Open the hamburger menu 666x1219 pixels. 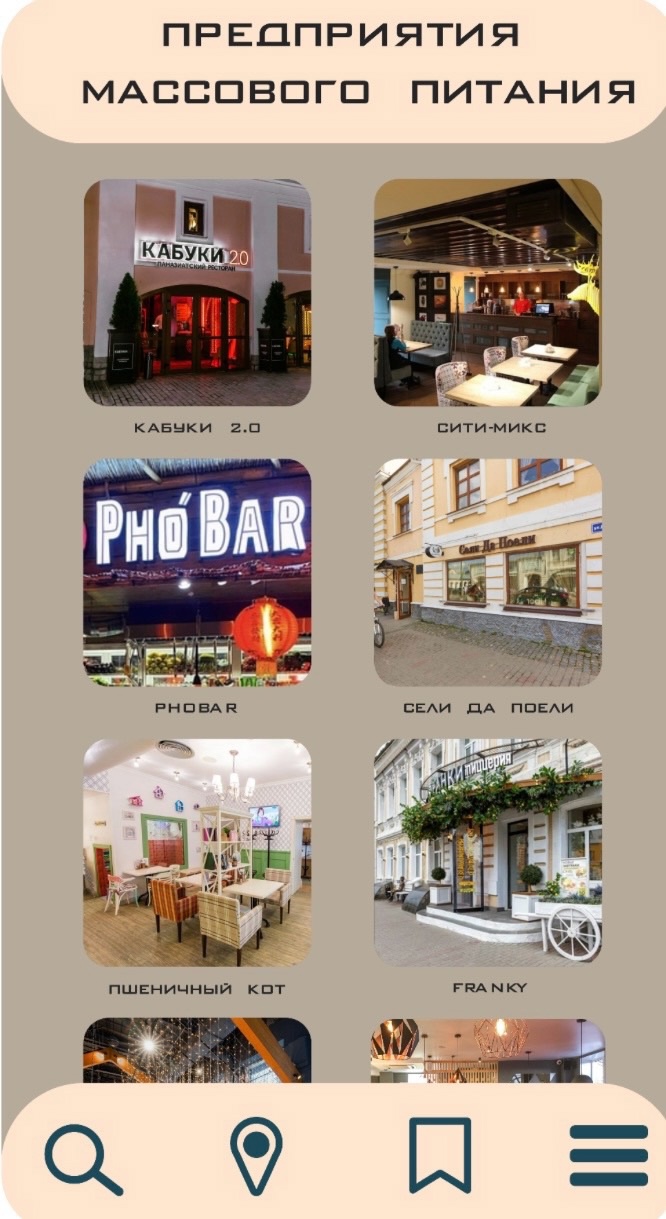click(x=609, y=1156)
